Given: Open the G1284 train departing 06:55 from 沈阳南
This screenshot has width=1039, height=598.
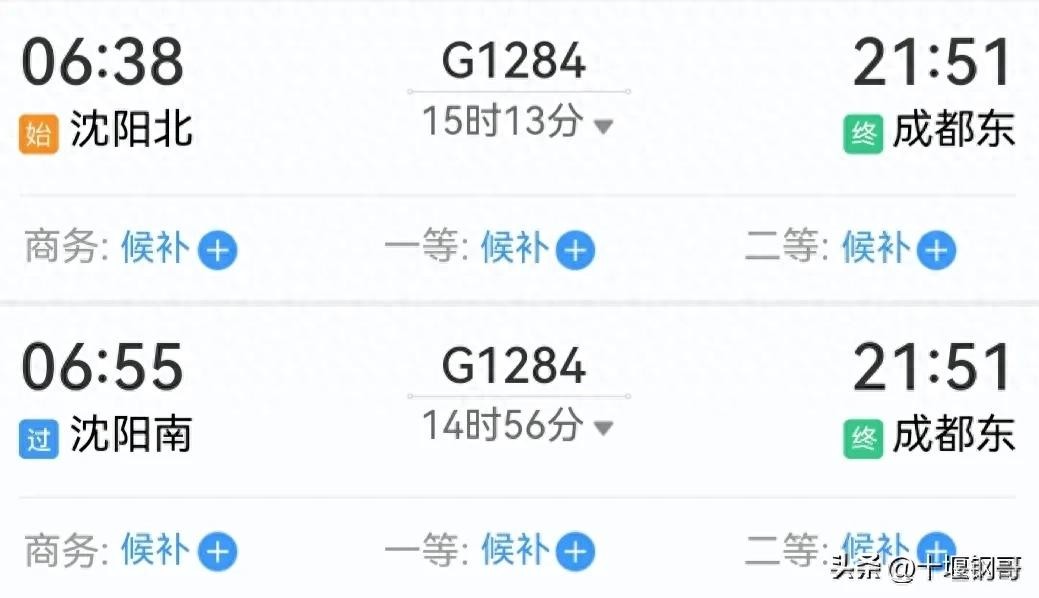Looking at the screenshot, I should point(514,366).
